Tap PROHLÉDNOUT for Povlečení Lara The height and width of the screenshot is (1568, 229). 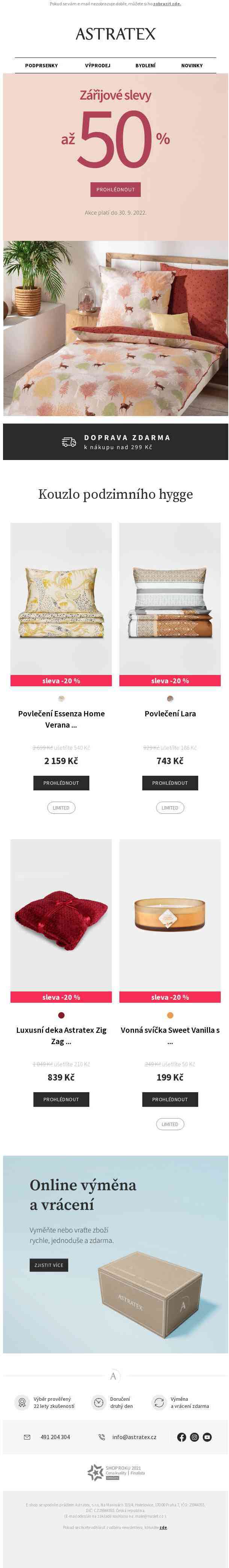(x=169, y=783)
